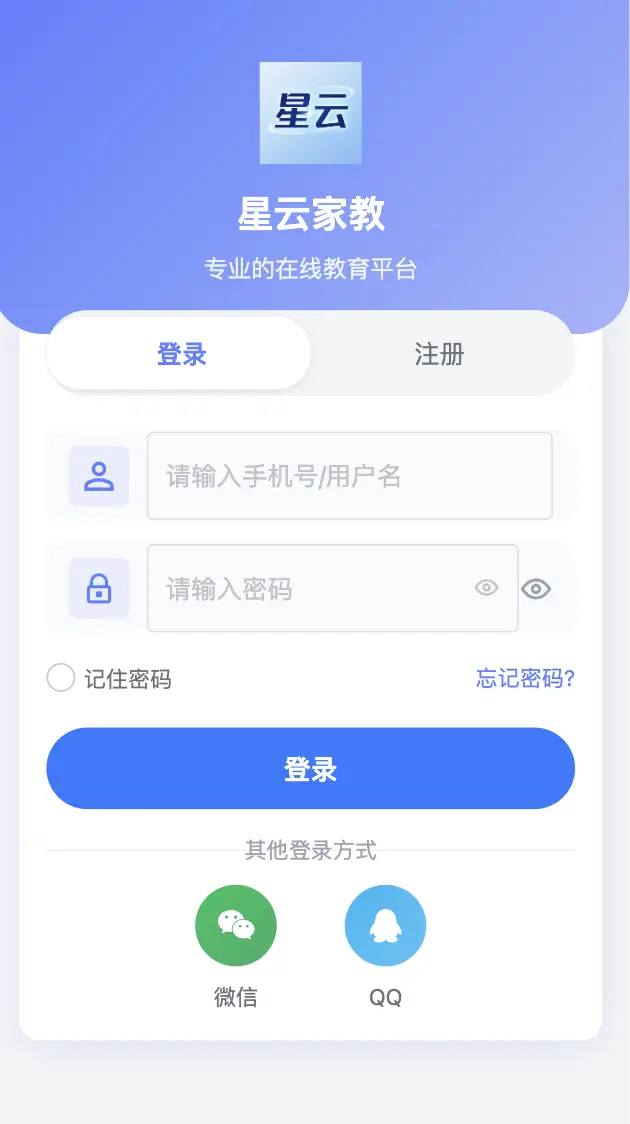Check the 记住密码 option
Image resolution: width=630 pixels, height=1124 pixels.
(61, 678)
